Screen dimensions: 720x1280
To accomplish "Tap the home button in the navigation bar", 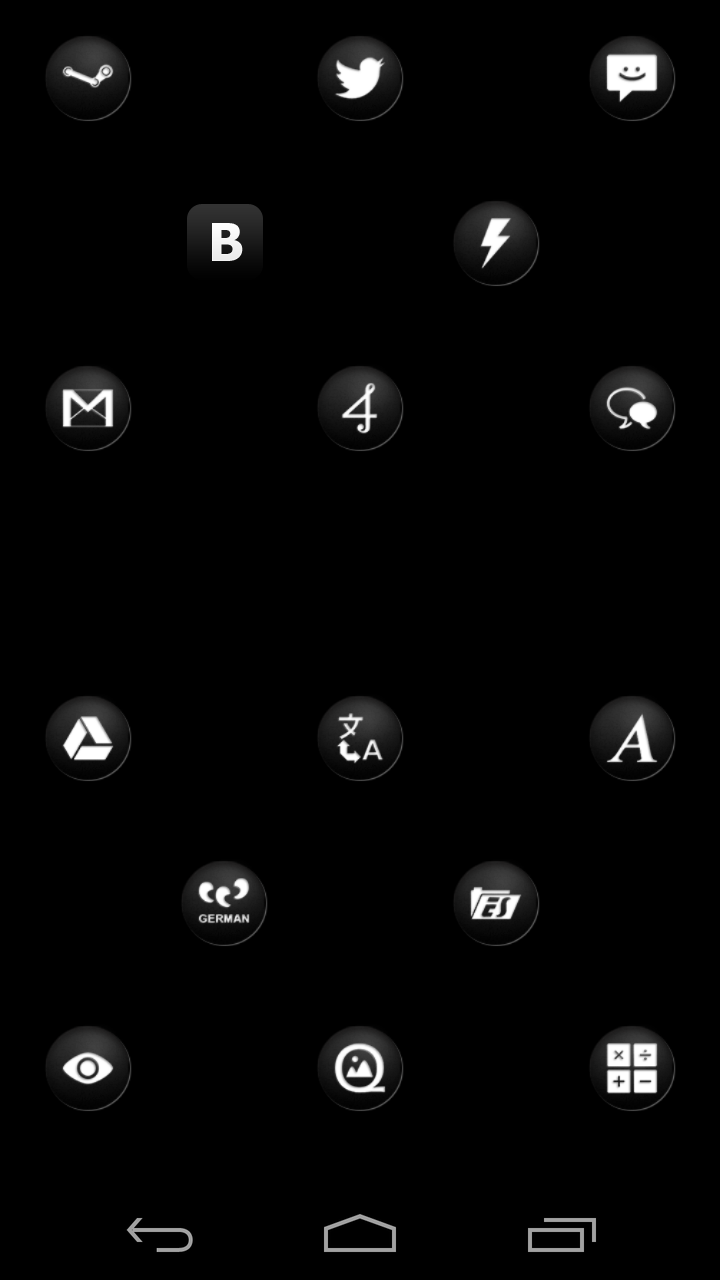I will [x=360, y=1233].
